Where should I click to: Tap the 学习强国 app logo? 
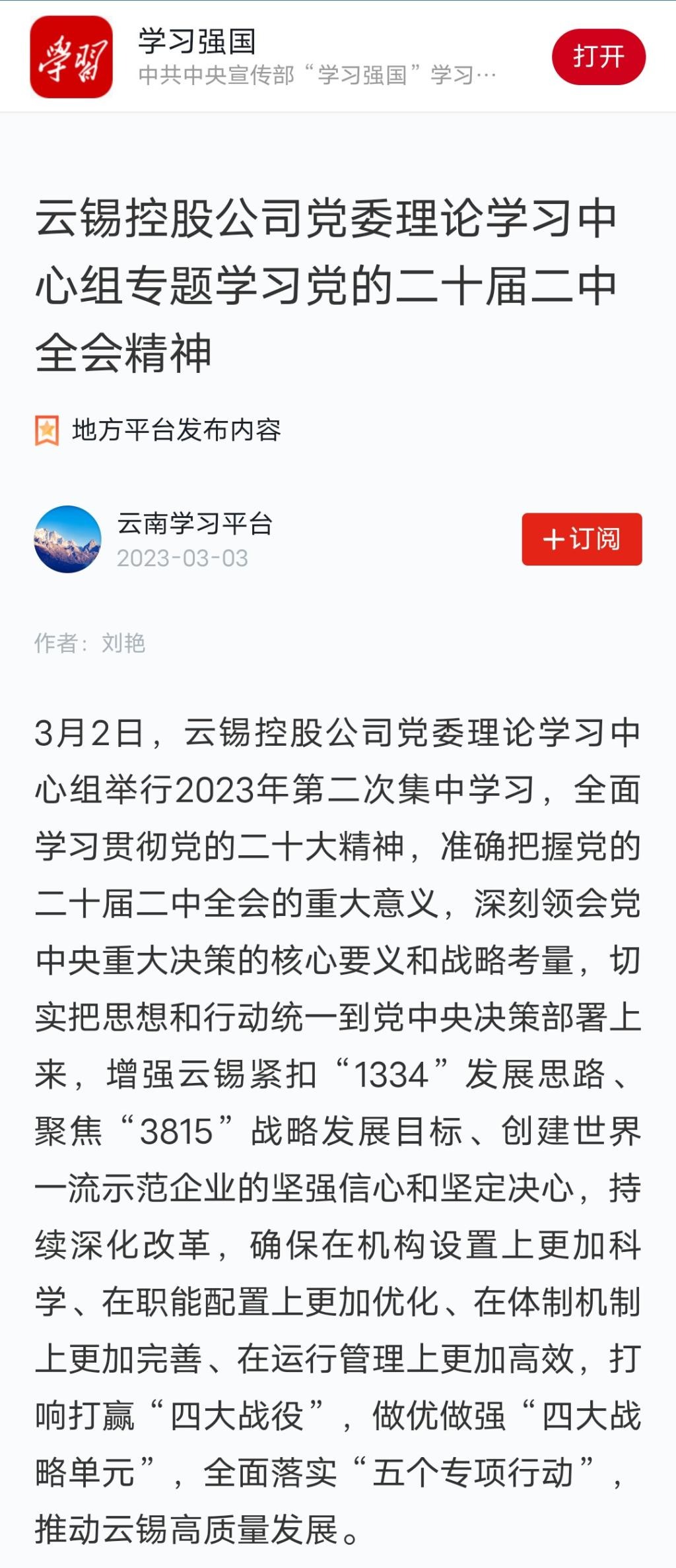click(71, 57)
